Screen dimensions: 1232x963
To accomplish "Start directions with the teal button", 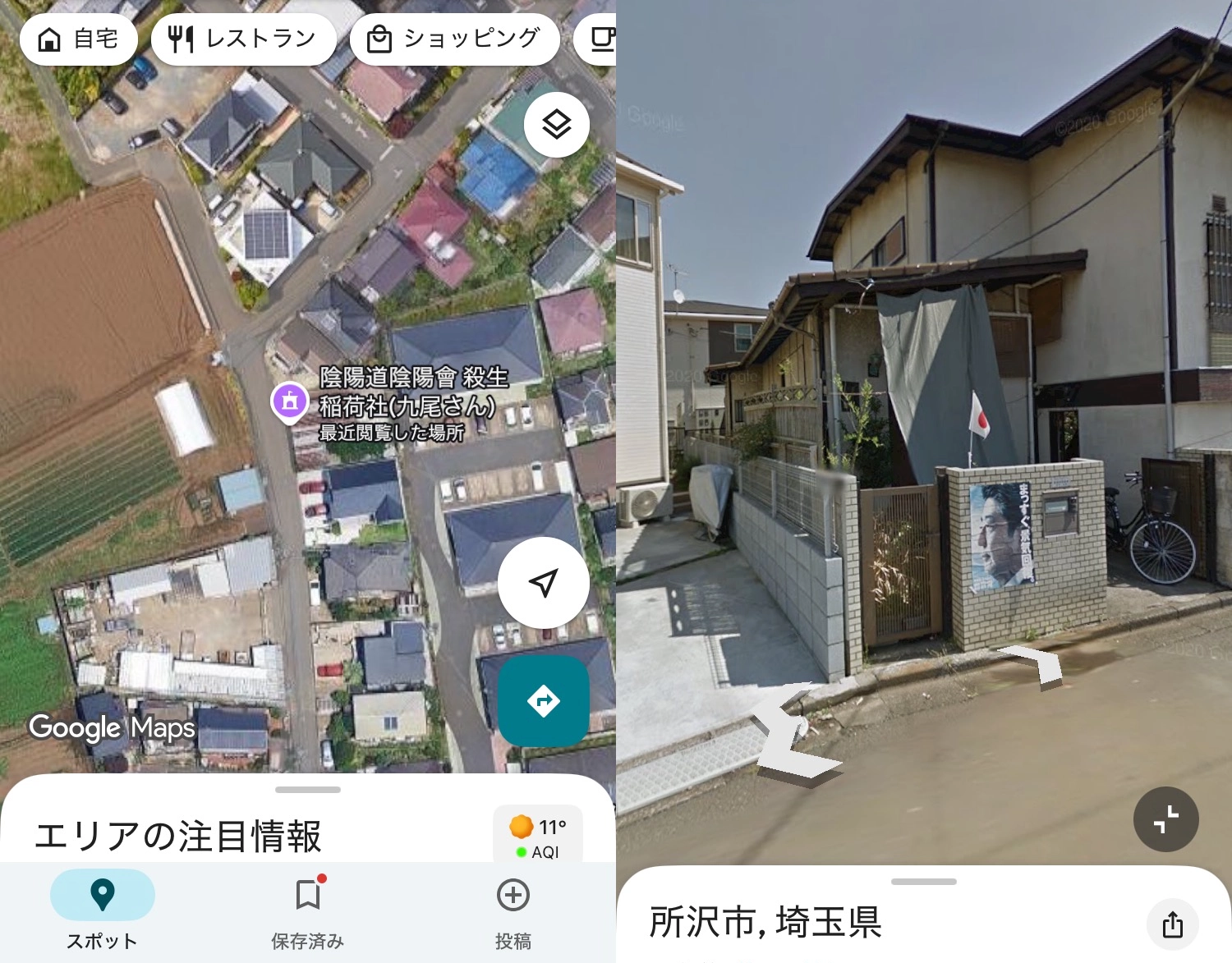I will (x=543, y=701).
